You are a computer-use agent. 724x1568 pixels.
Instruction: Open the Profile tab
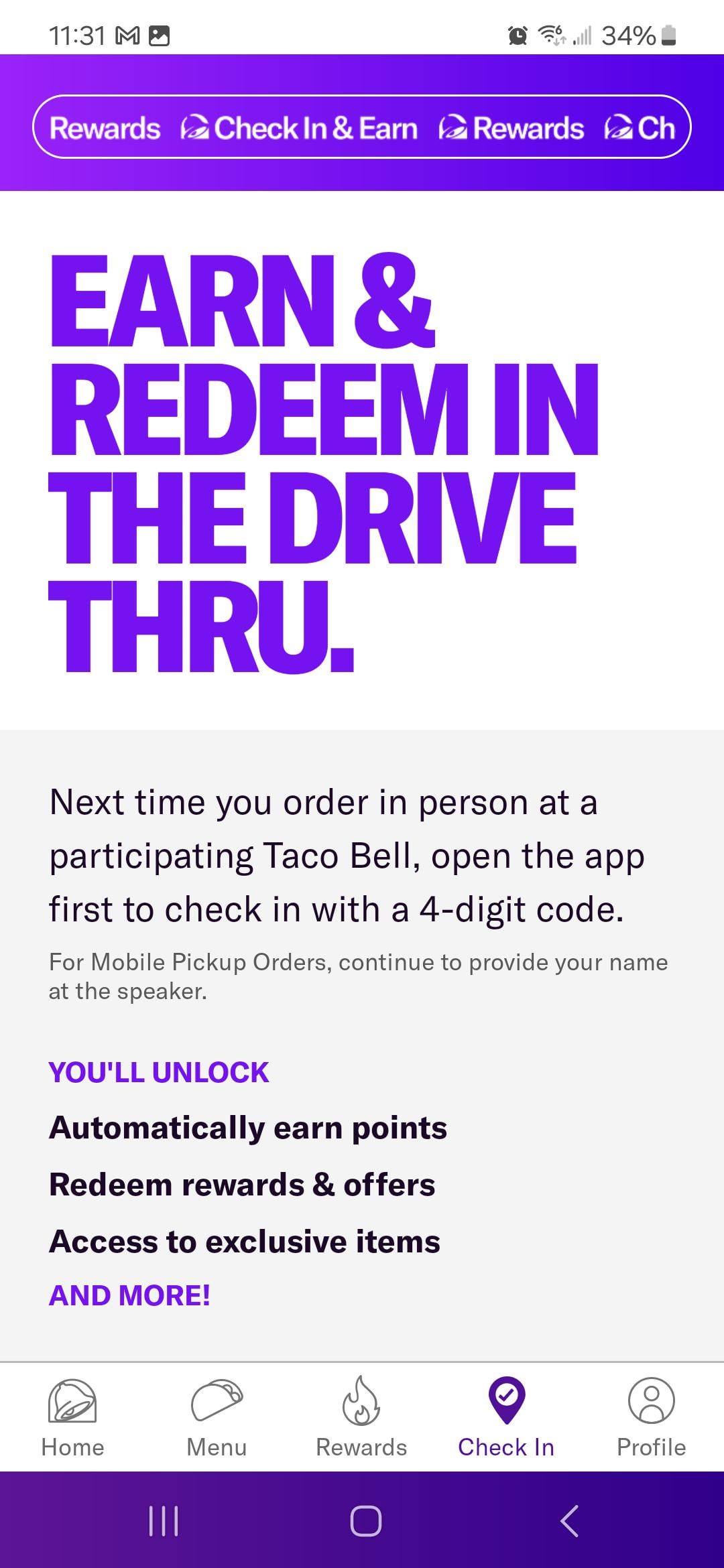tap(651, 1415)
